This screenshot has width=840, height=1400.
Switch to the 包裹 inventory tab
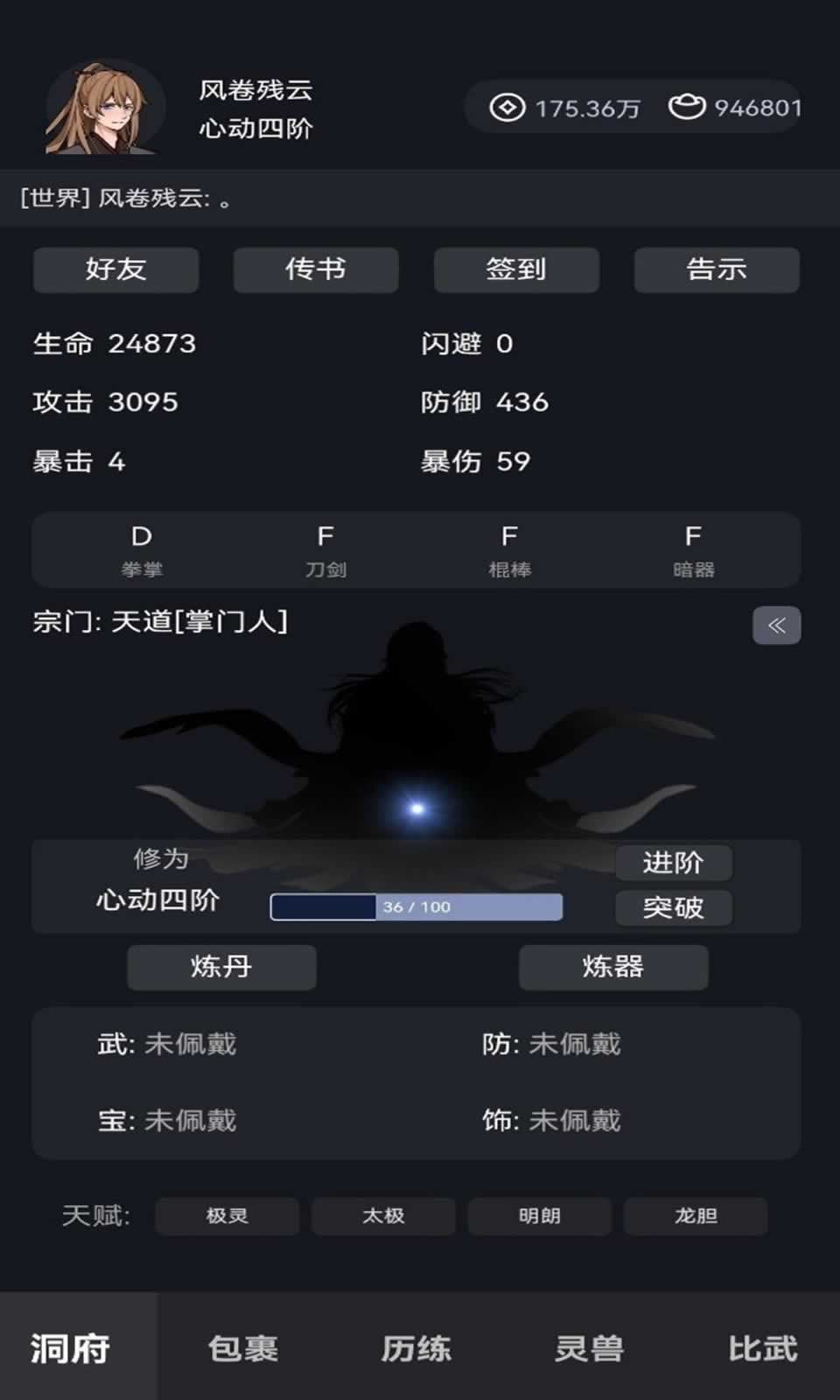[241, 1350]
